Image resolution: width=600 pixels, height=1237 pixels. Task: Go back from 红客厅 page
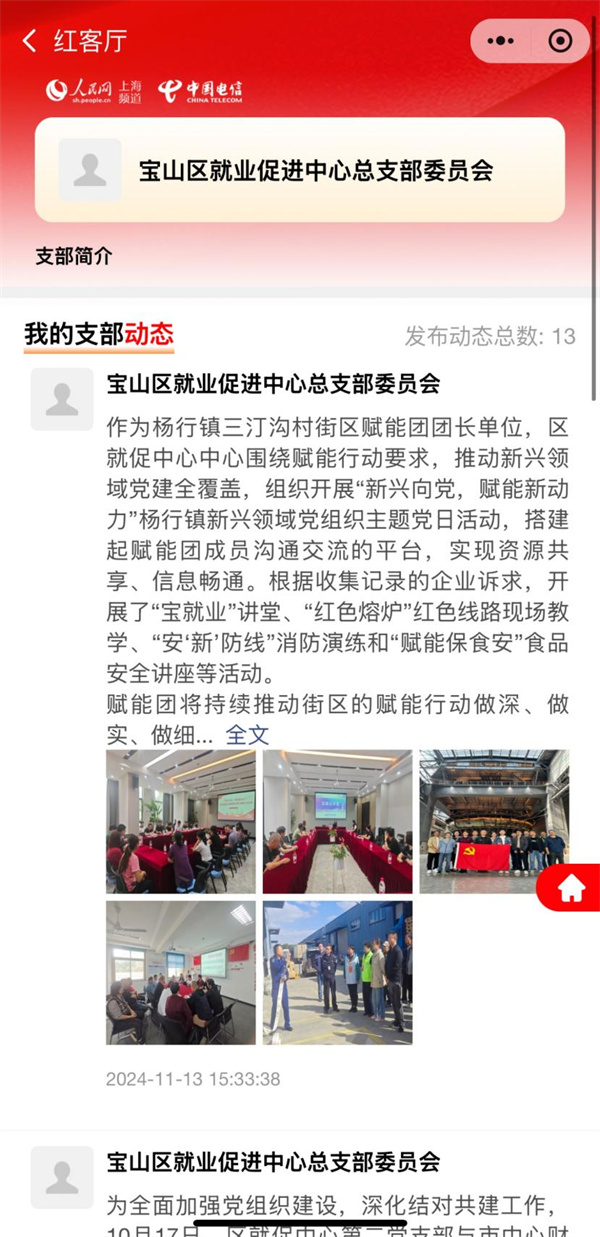30,41
